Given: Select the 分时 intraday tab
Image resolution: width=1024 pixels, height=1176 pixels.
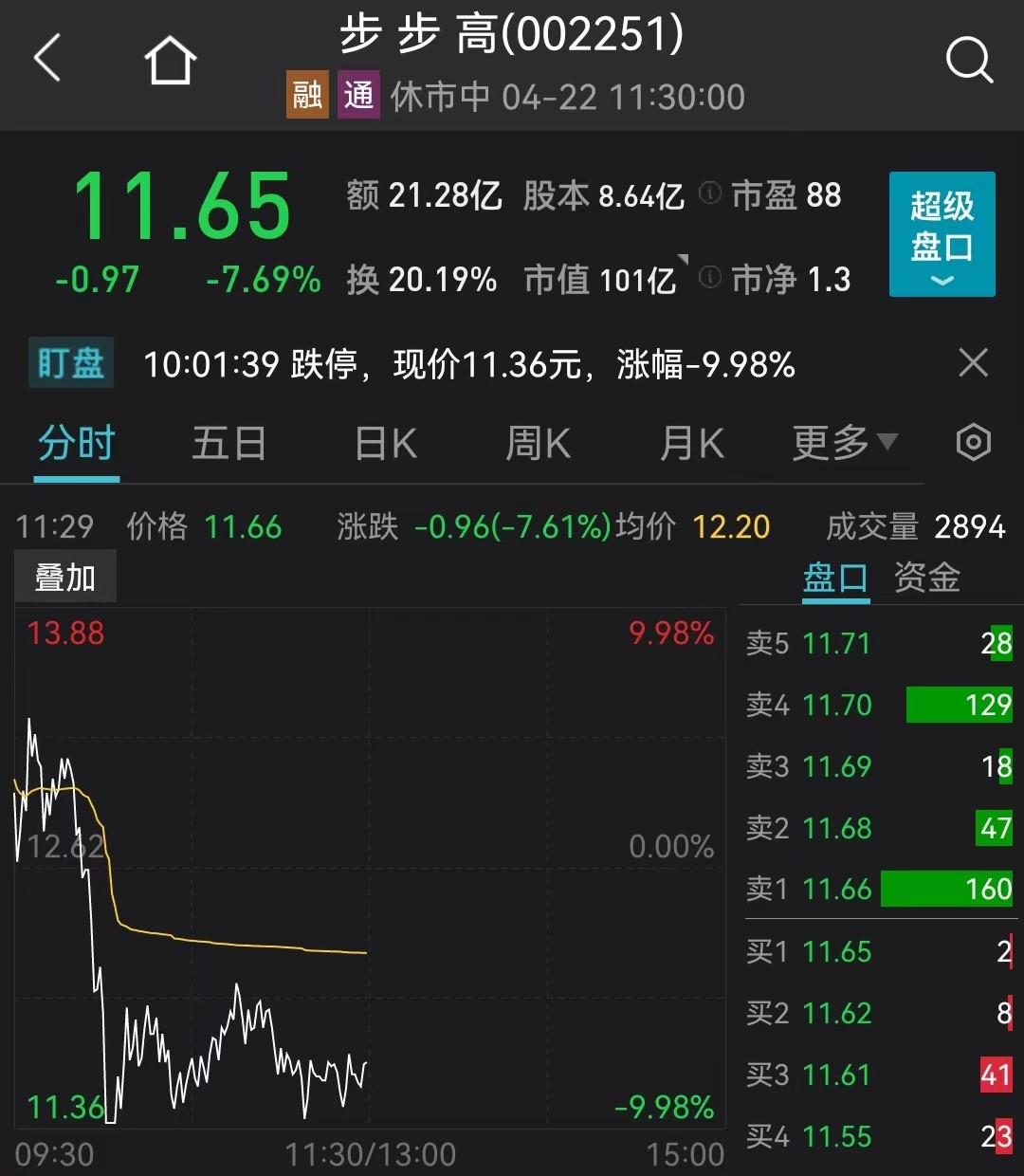Looking at the screenshot, I should [x=77, y=444].
